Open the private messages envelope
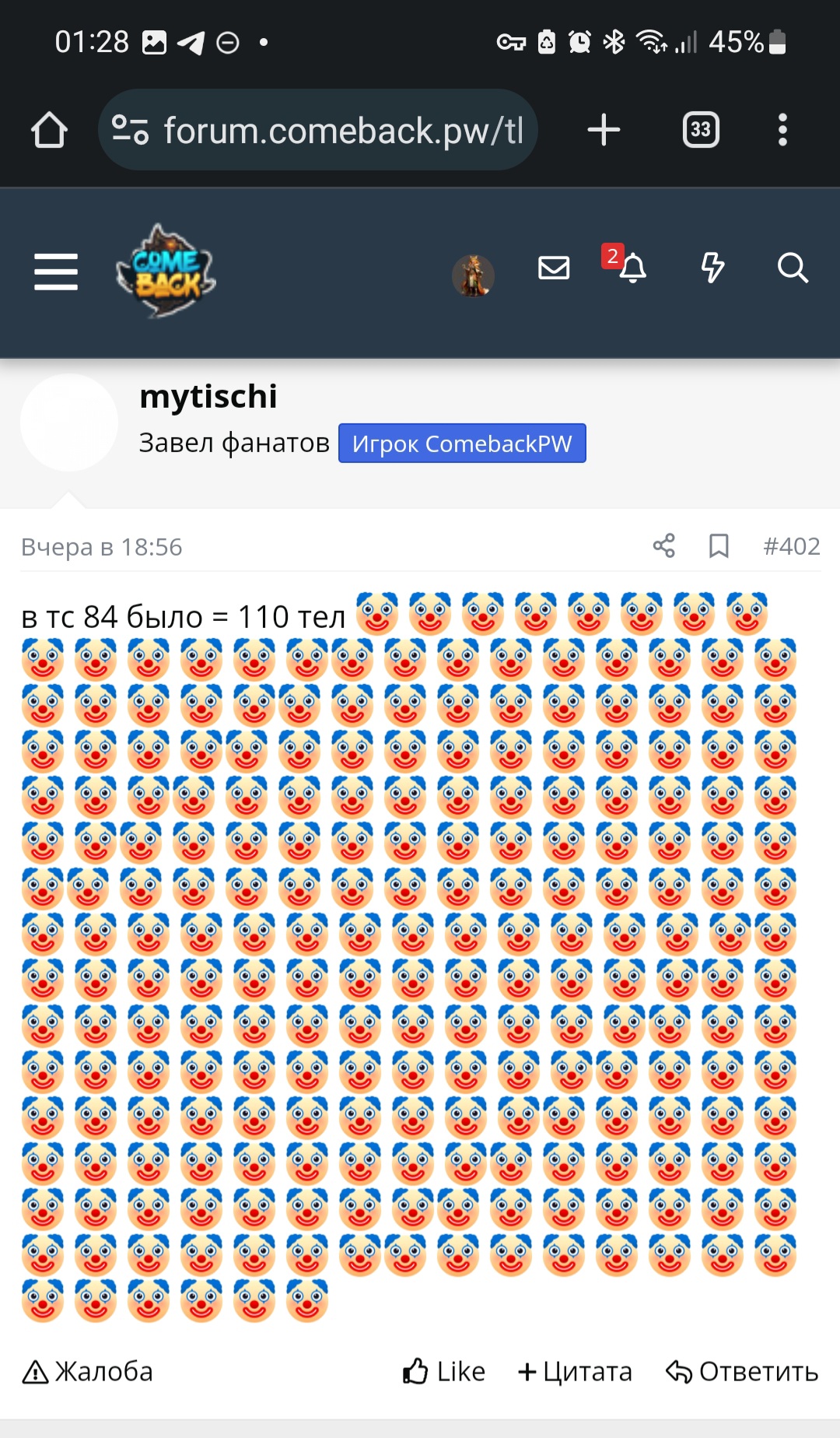 click(554, 268)
